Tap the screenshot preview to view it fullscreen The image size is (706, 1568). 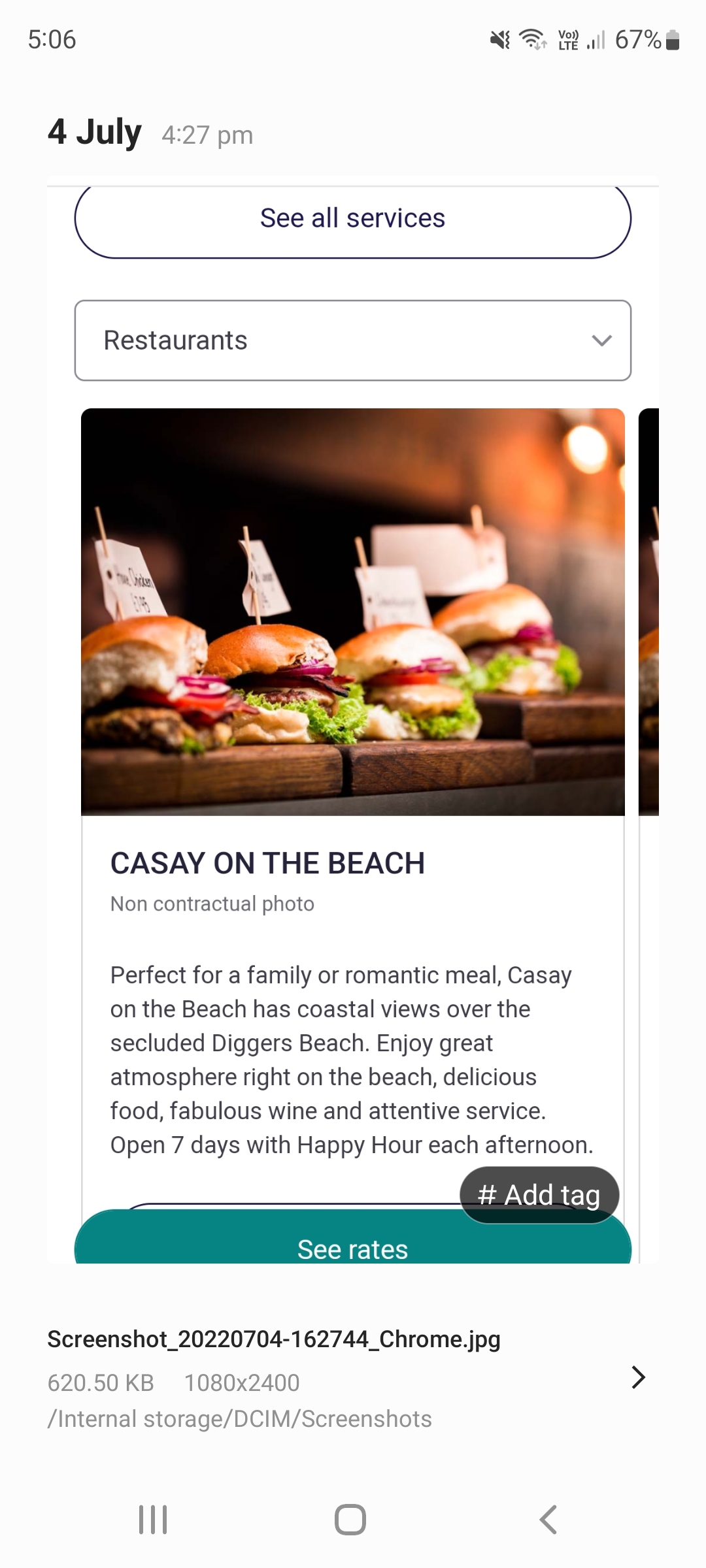pos(353,653)
